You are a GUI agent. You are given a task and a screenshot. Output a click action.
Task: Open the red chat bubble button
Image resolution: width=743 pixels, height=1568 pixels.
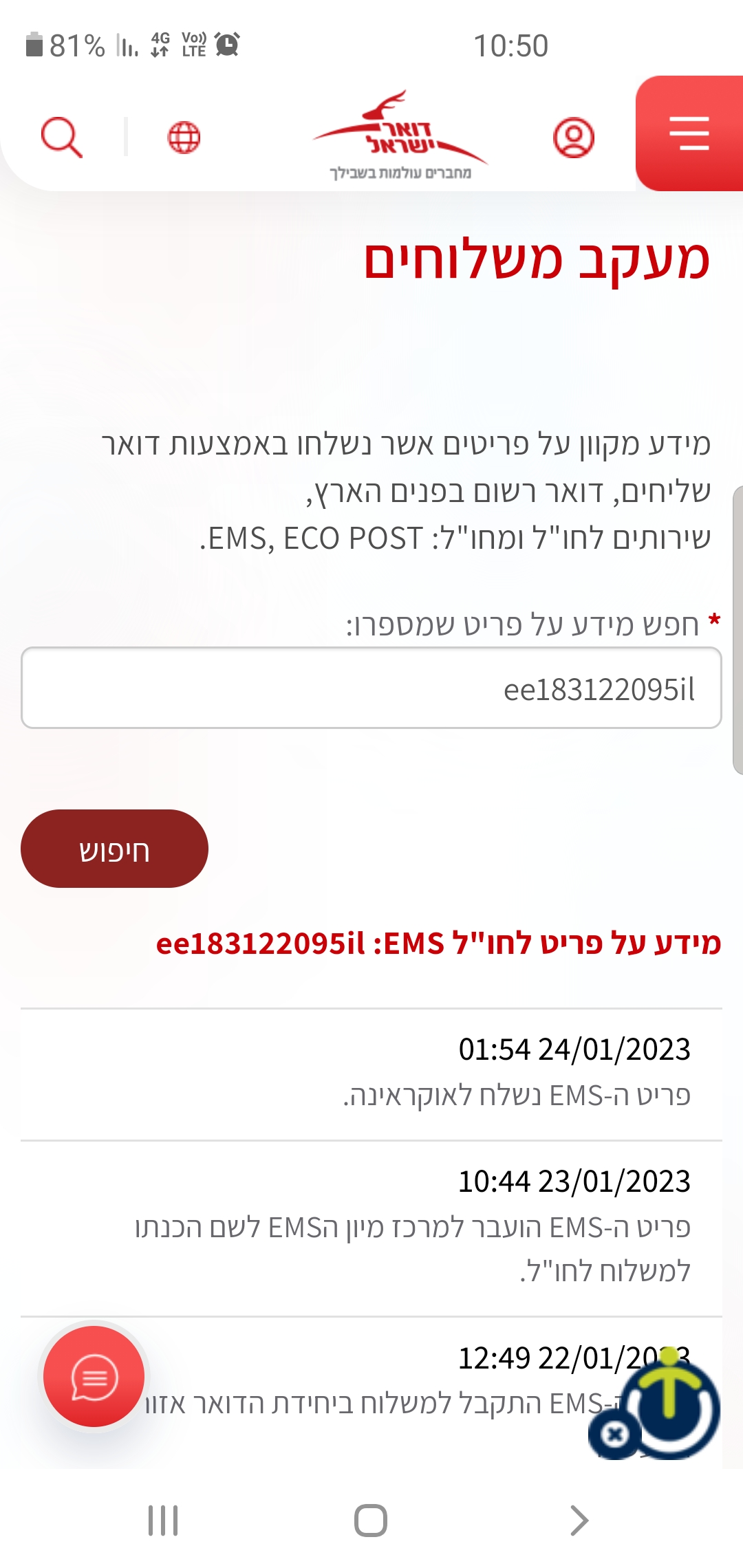click(94, 1377)
